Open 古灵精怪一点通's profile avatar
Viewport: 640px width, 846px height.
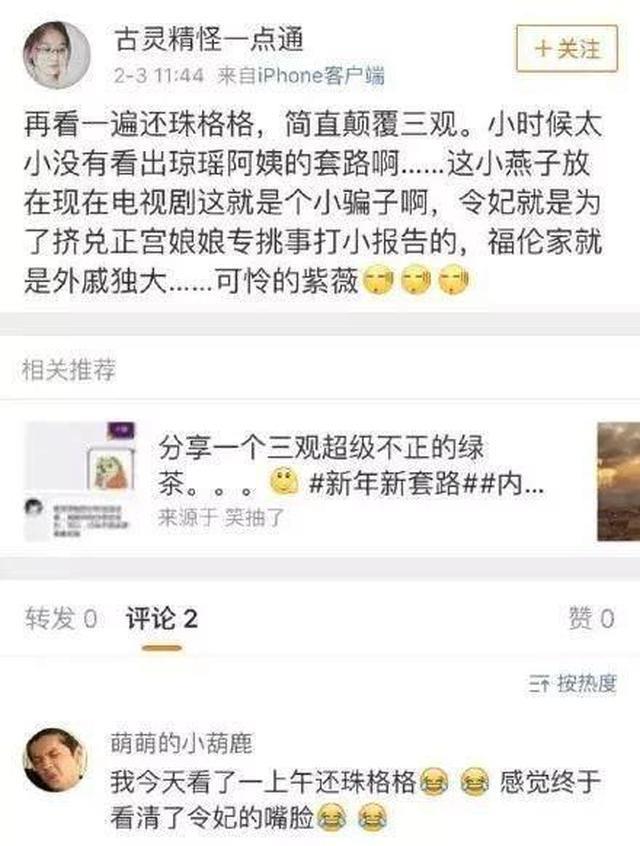(56, 54)
